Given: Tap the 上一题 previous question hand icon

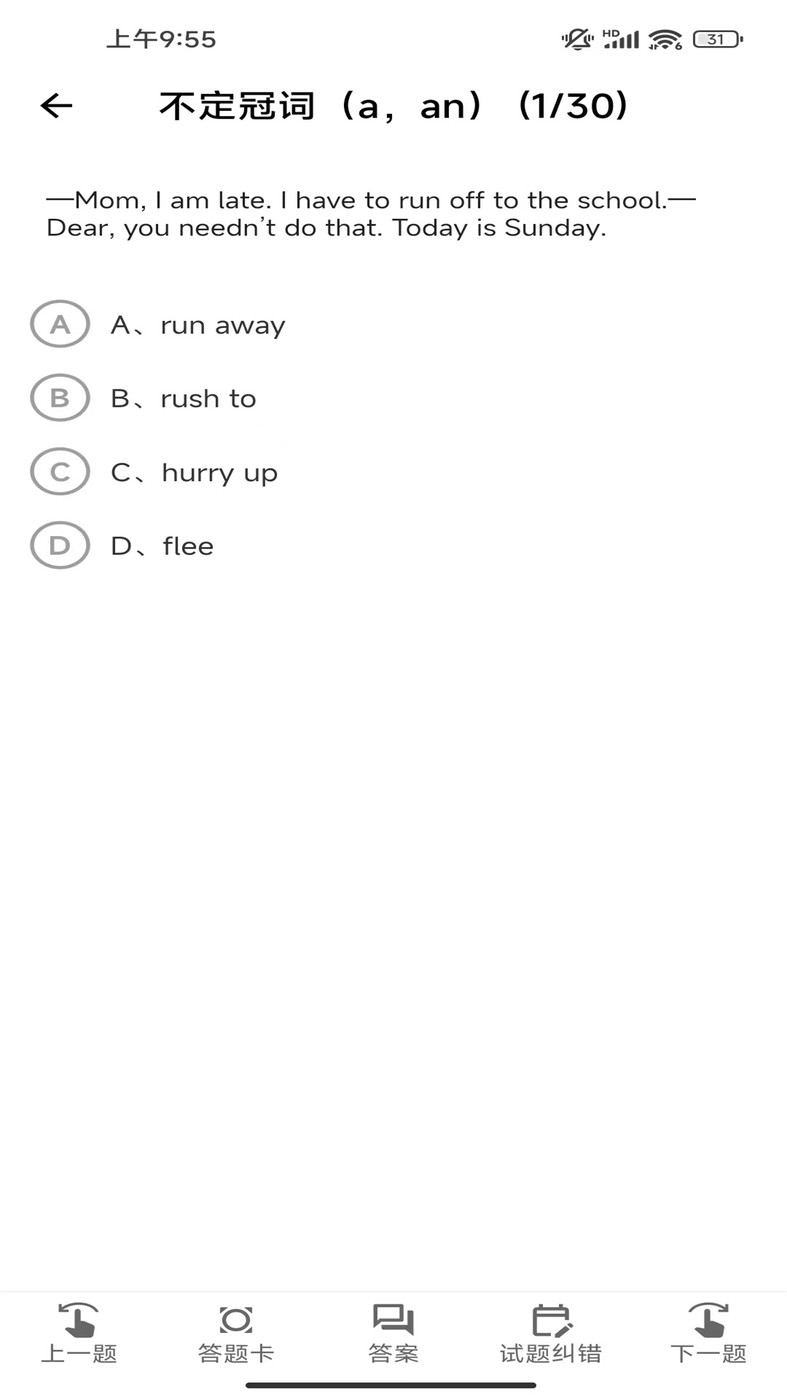Looking at the screenshot, I should pos(79,1318).
